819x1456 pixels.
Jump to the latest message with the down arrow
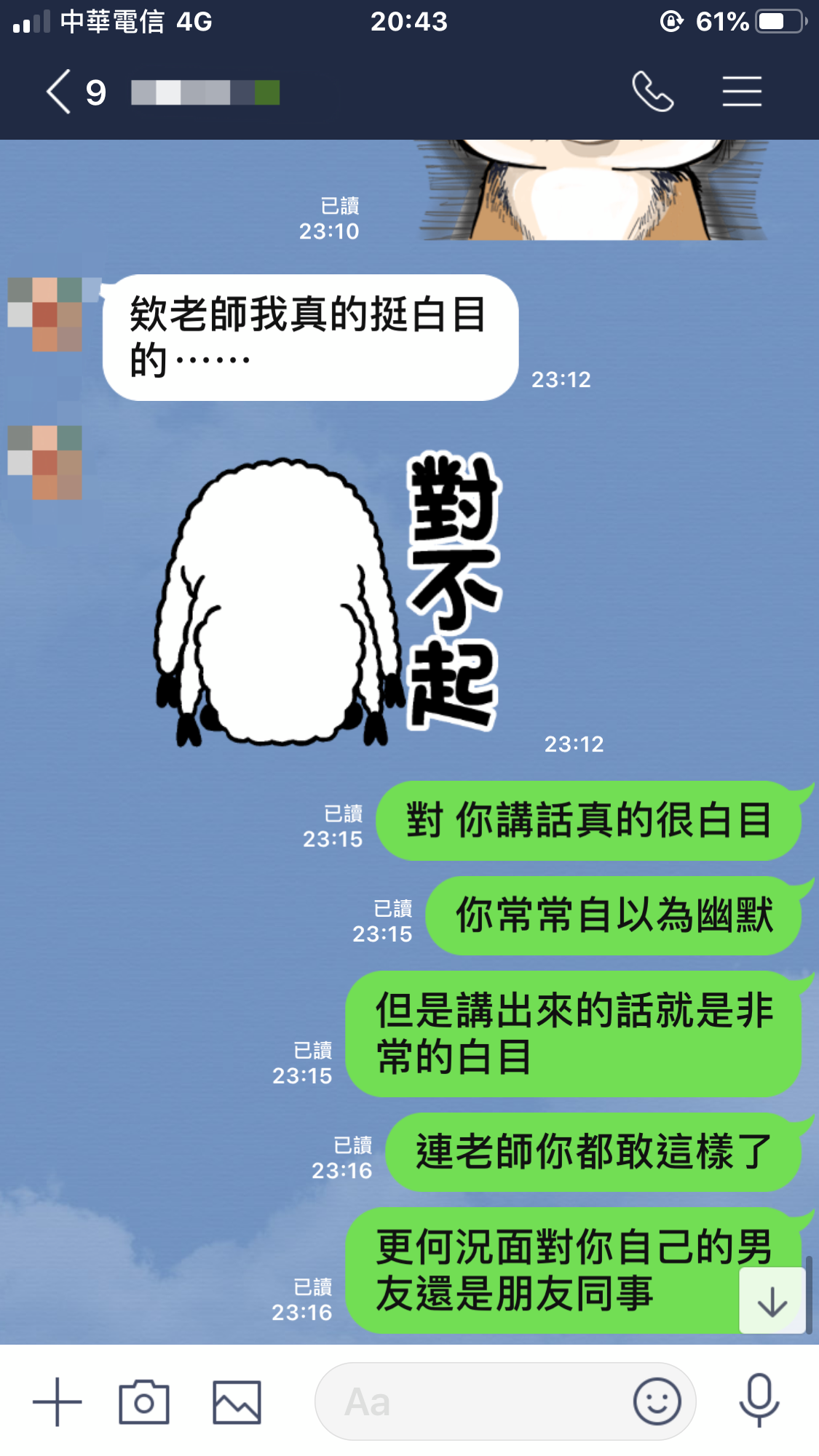coord(772,1302)
